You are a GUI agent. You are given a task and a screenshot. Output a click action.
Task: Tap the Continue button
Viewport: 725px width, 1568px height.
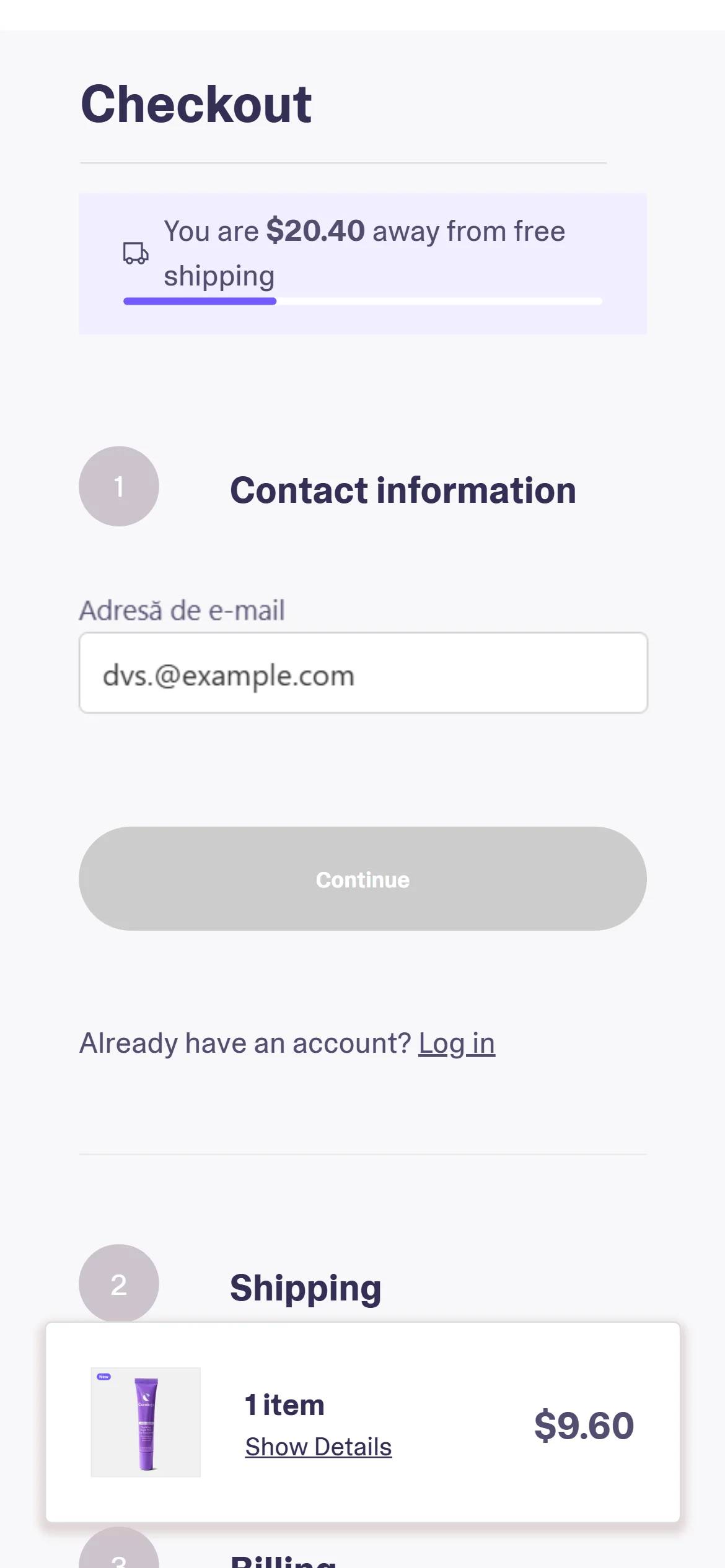coord(362,879)
